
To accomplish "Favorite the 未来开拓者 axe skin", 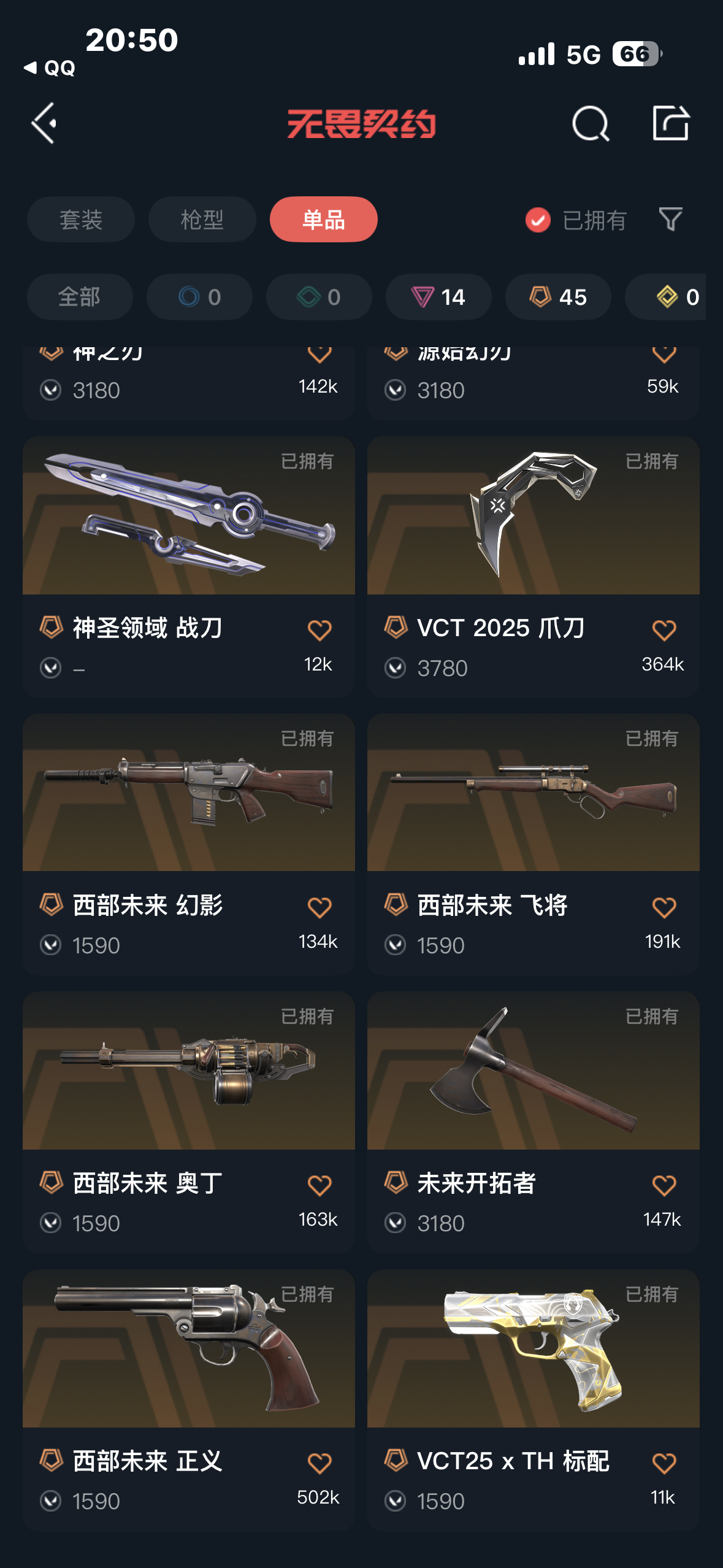I will [664, 1185].
